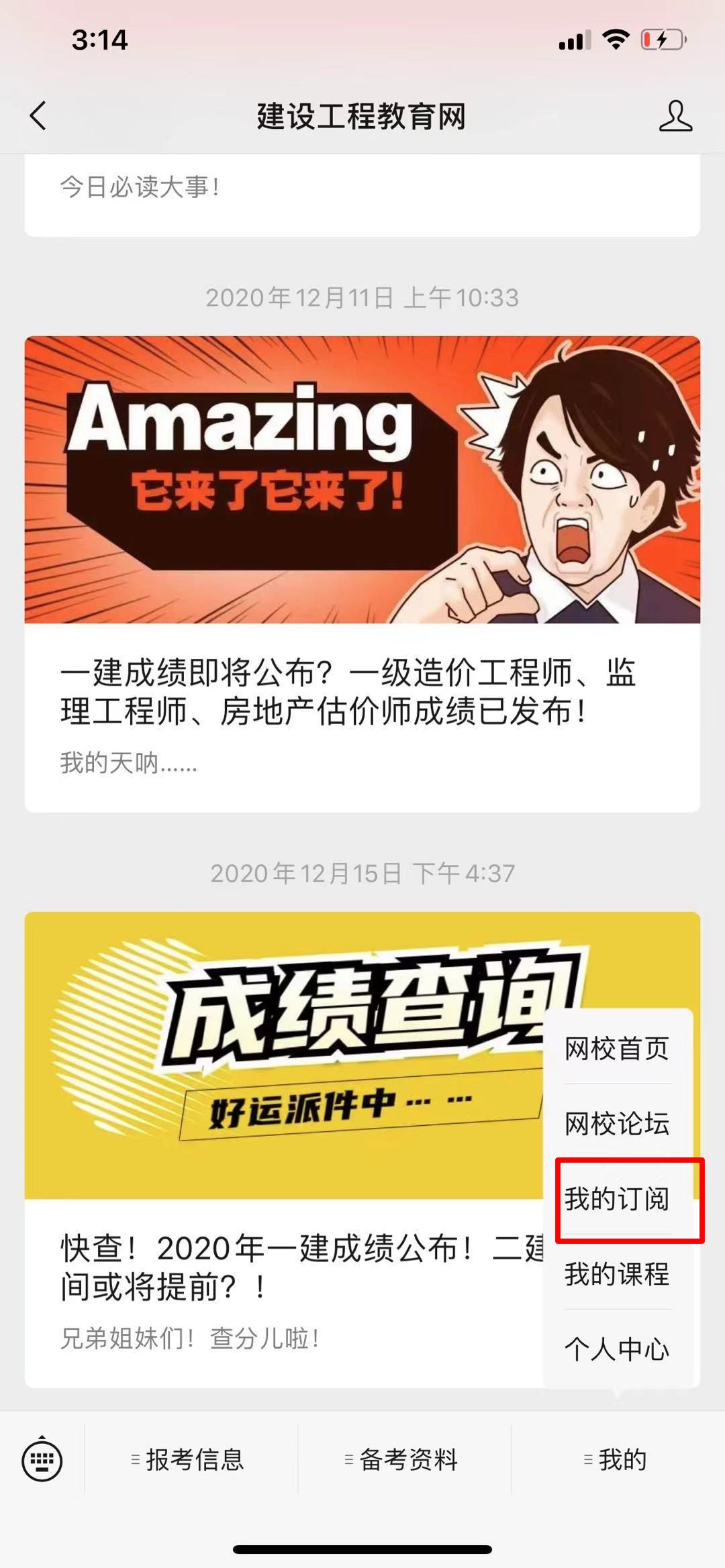
Task: Collapse the 我的 bottom menu
Action: tap(618, 1459)
